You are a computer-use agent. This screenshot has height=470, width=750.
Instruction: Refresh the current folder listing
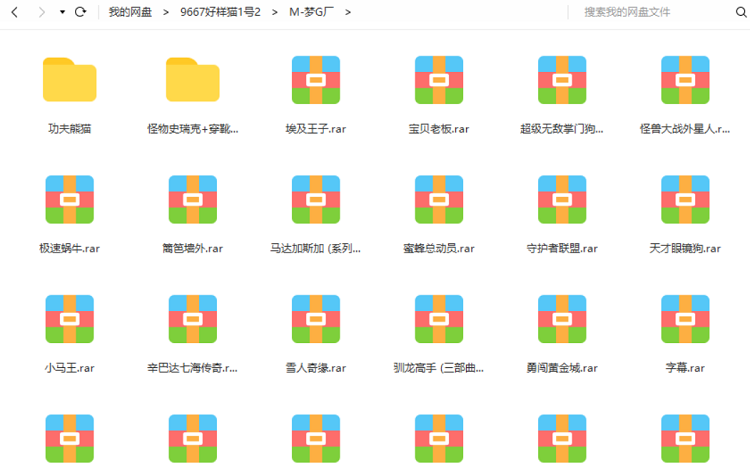click(x=80, y=12)
